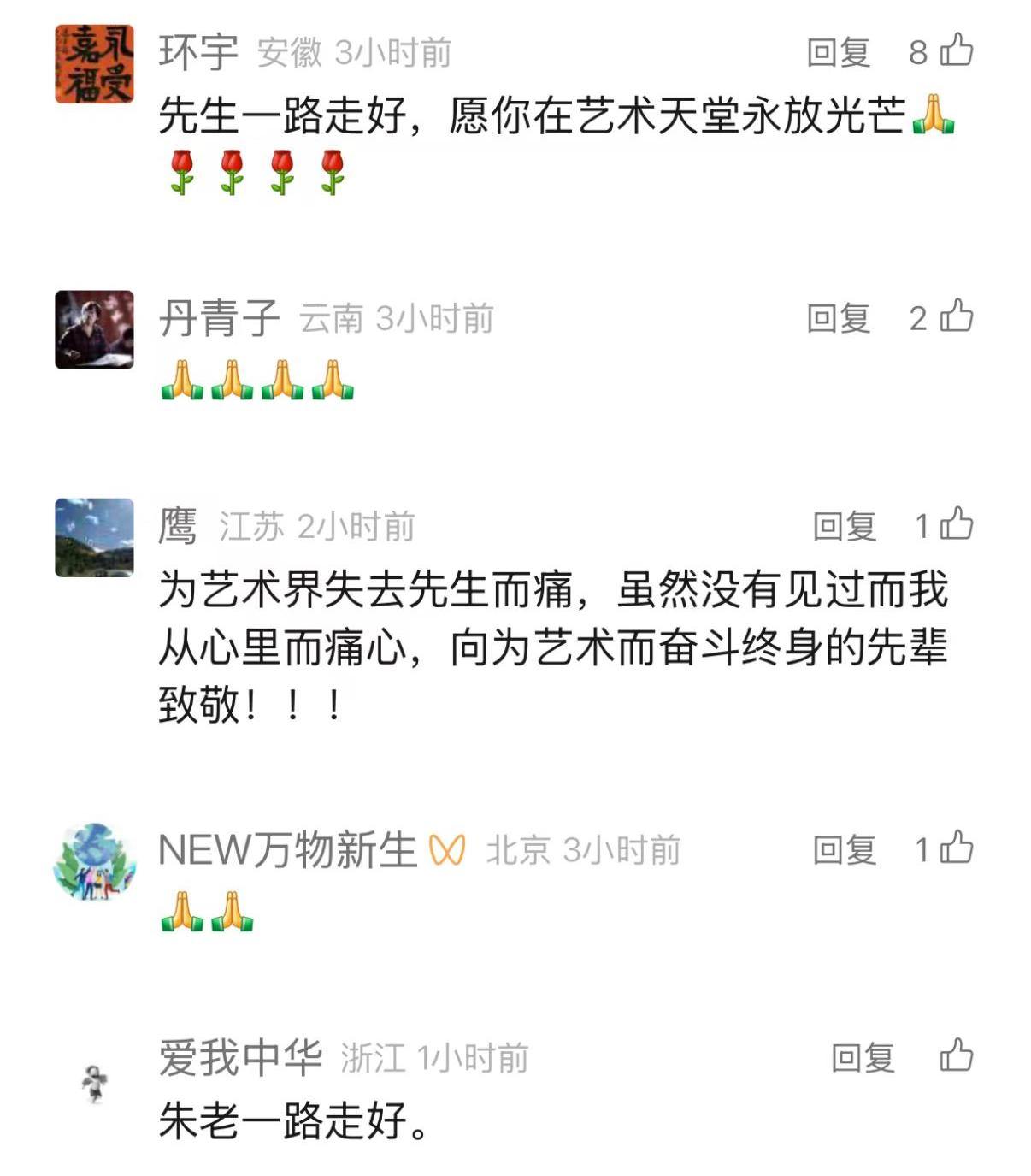This screenshot has height=1176, width=1031.
Task: Open NEW万物新生's username profile
Action: 287,850
